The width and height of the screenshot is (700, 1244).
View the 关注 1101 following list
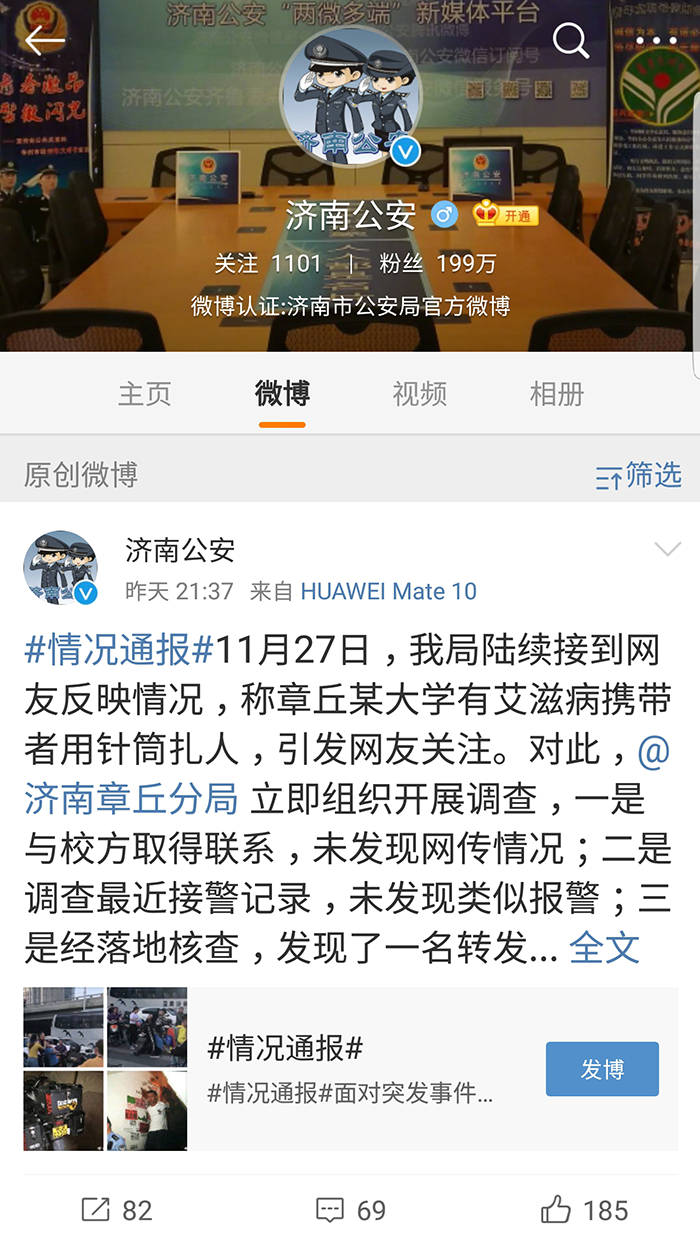click(267, 264)
